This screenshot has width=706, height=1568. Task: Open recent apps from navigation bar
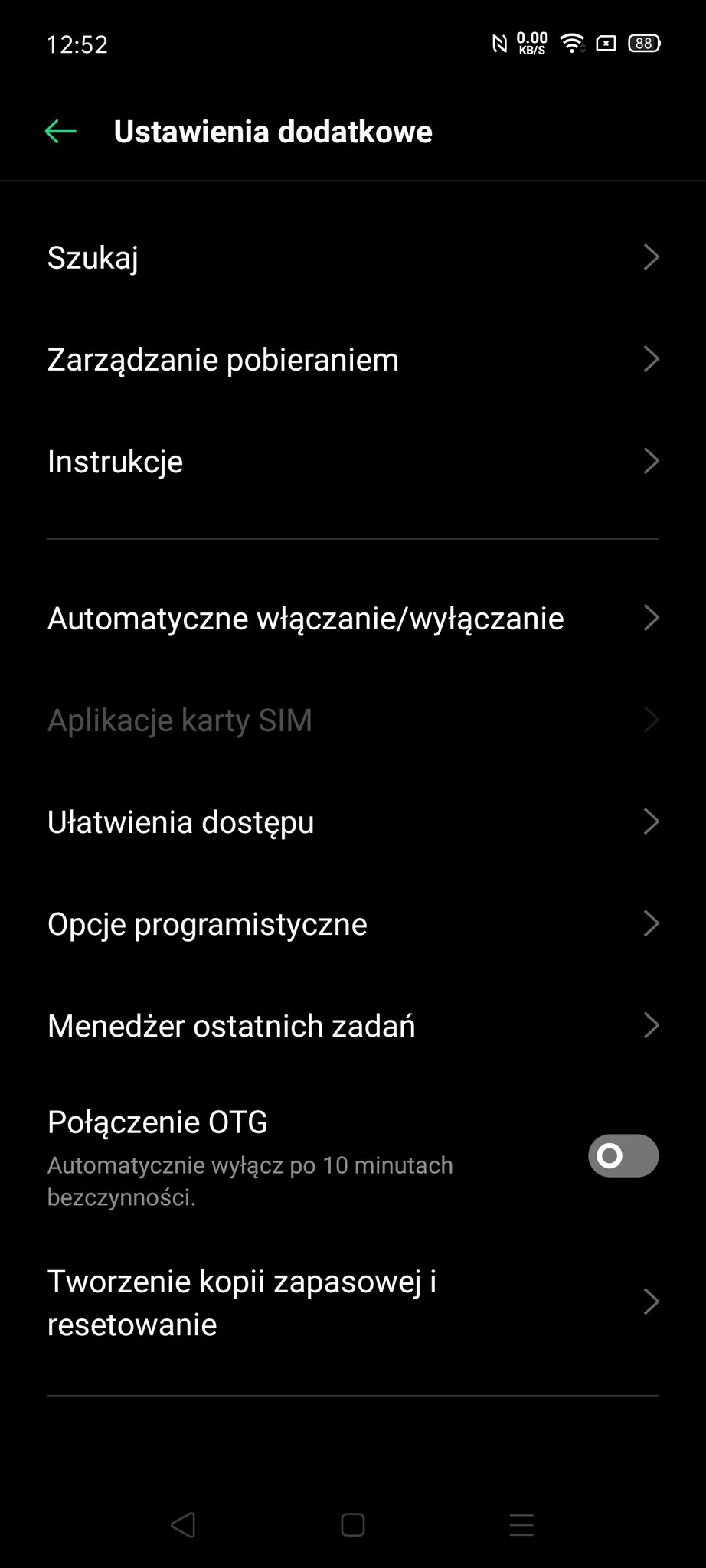521,1524
